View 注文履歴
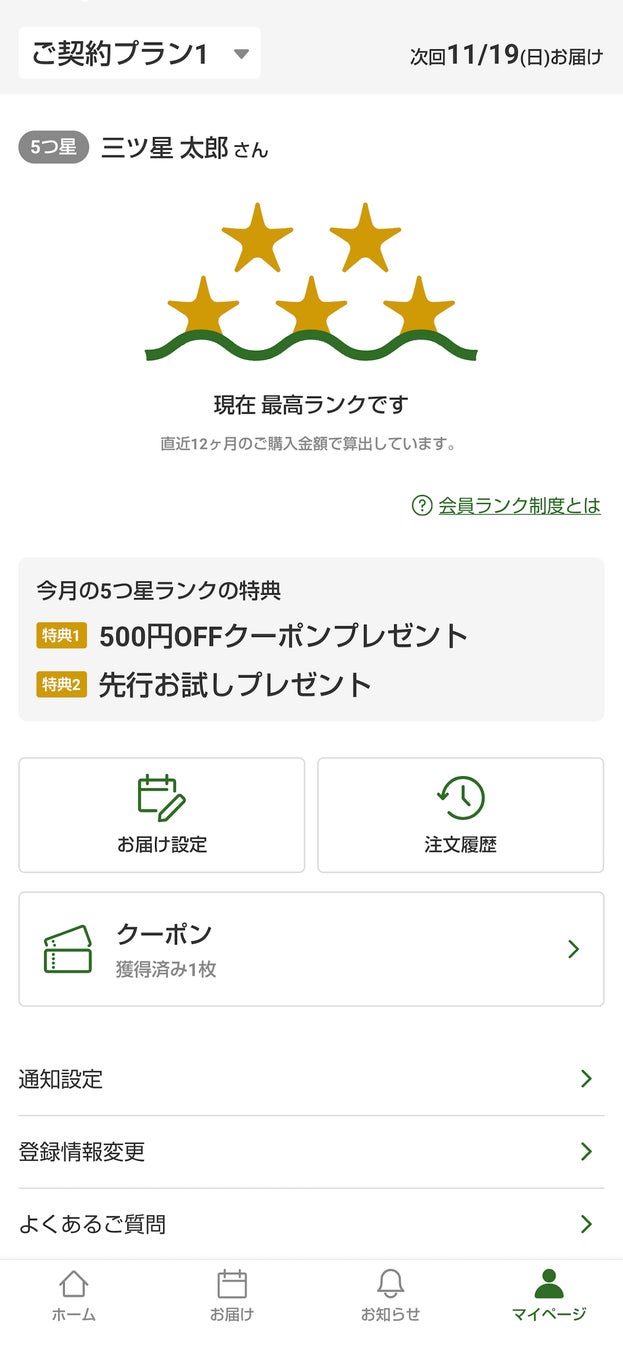The height and width of the screenshot is (1350, 623). [460, 815]
